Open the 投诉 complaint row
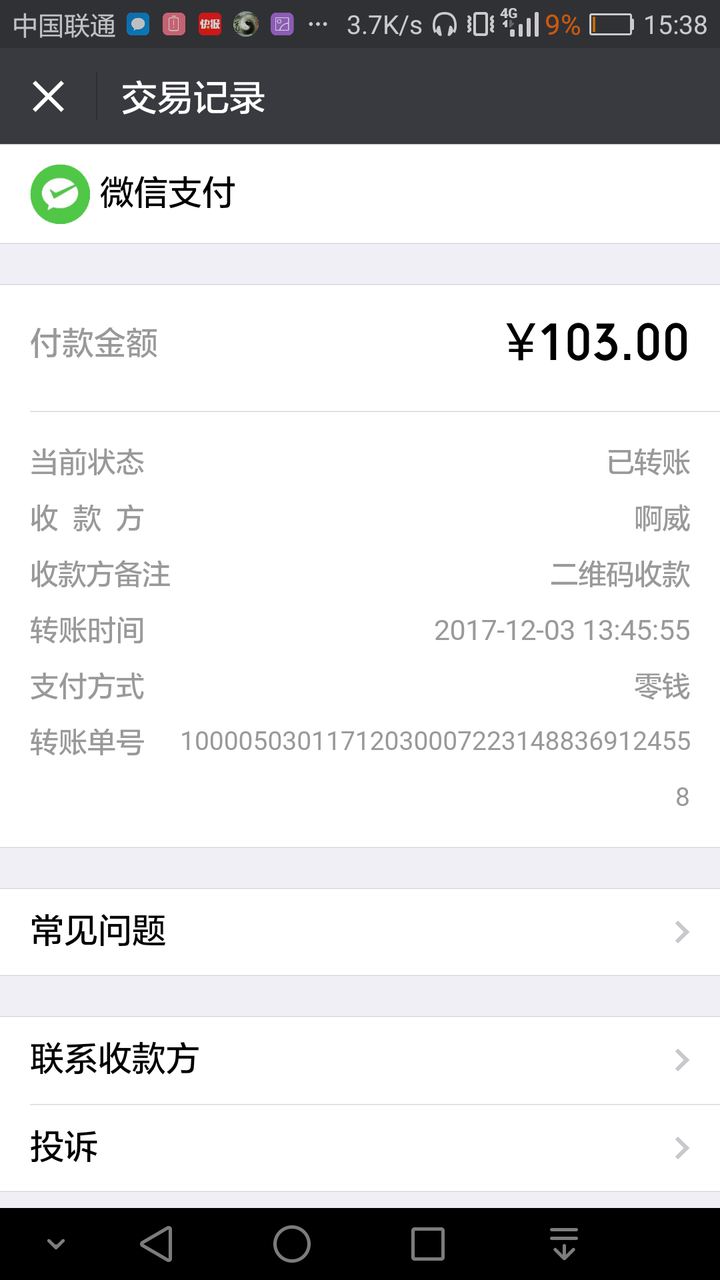Viewport: 720px width, 1280px height. click(360, 1148)
